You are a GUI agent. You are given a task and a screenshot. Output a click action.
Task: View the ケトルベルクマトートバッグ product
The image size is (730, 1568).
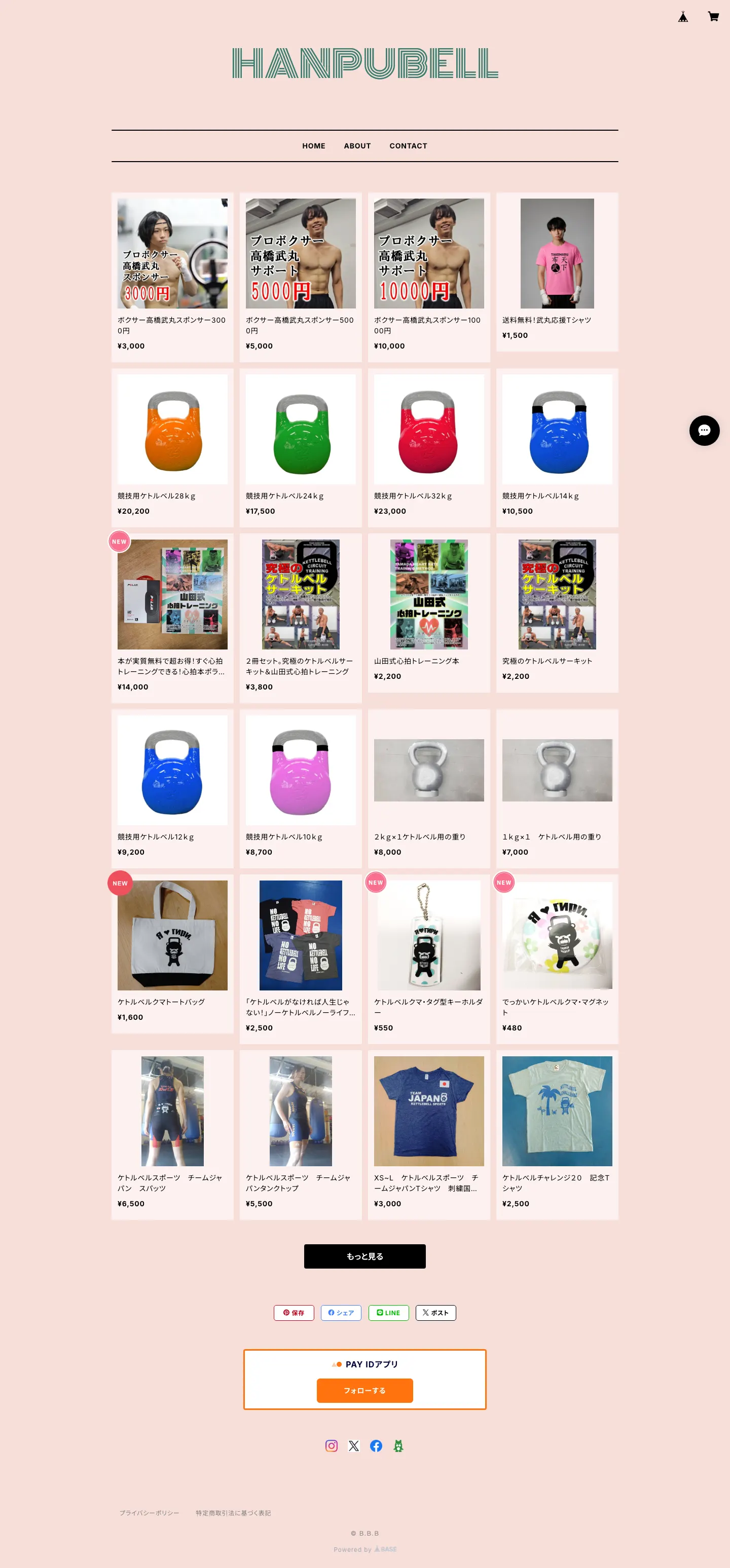click(172, 953)
